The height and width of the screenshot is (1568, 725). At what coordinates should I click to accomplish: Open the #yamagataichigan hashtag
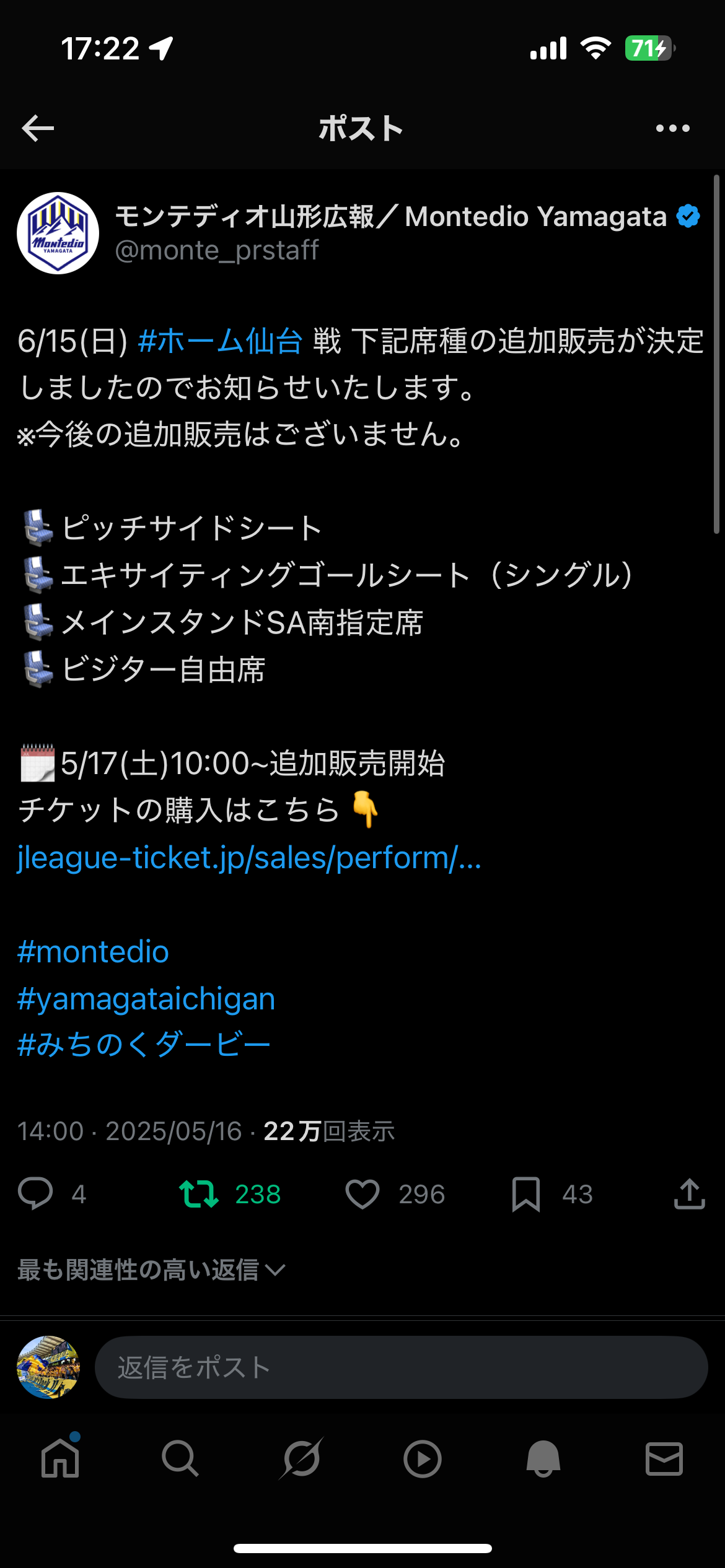click(x=146, y=999)
